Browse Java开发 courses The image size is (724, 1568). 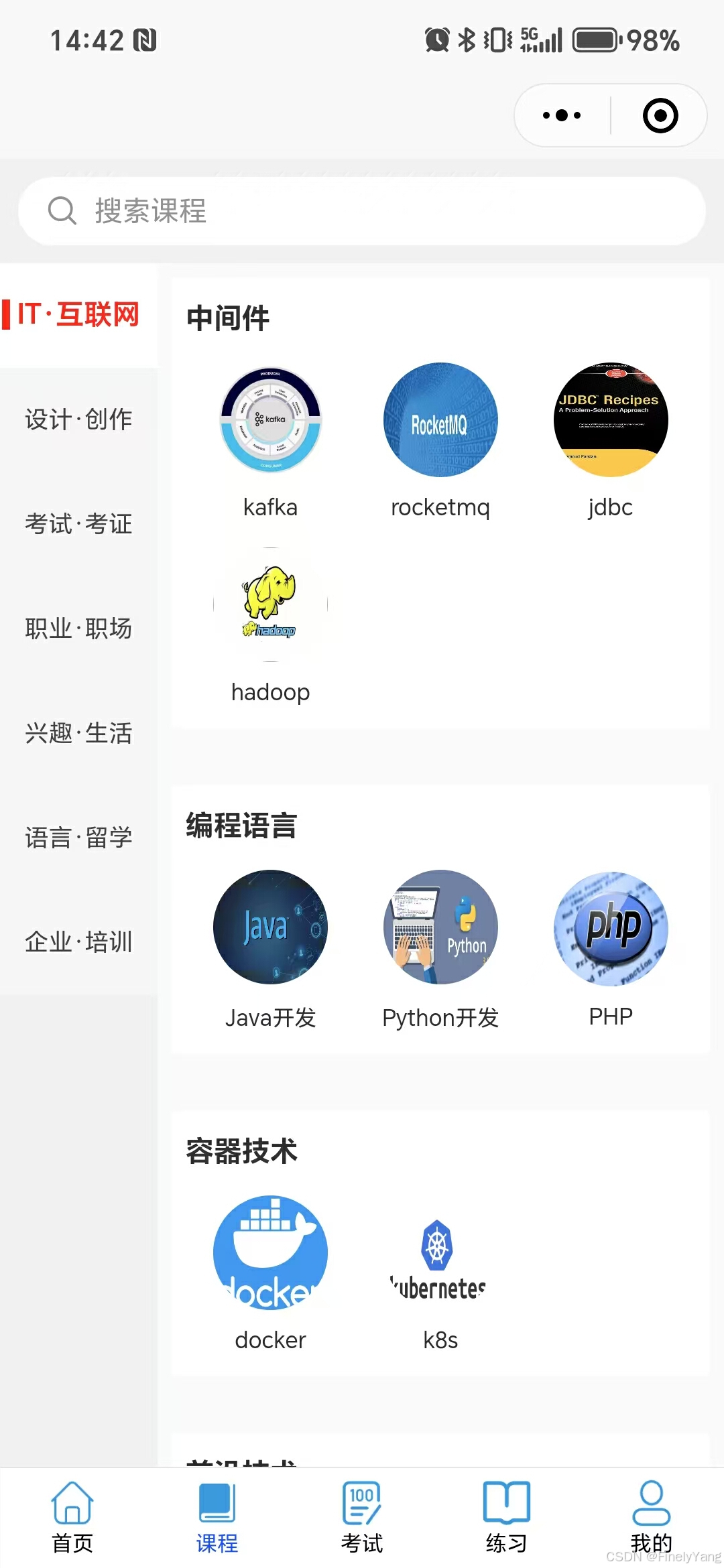(x=270, y=927)
